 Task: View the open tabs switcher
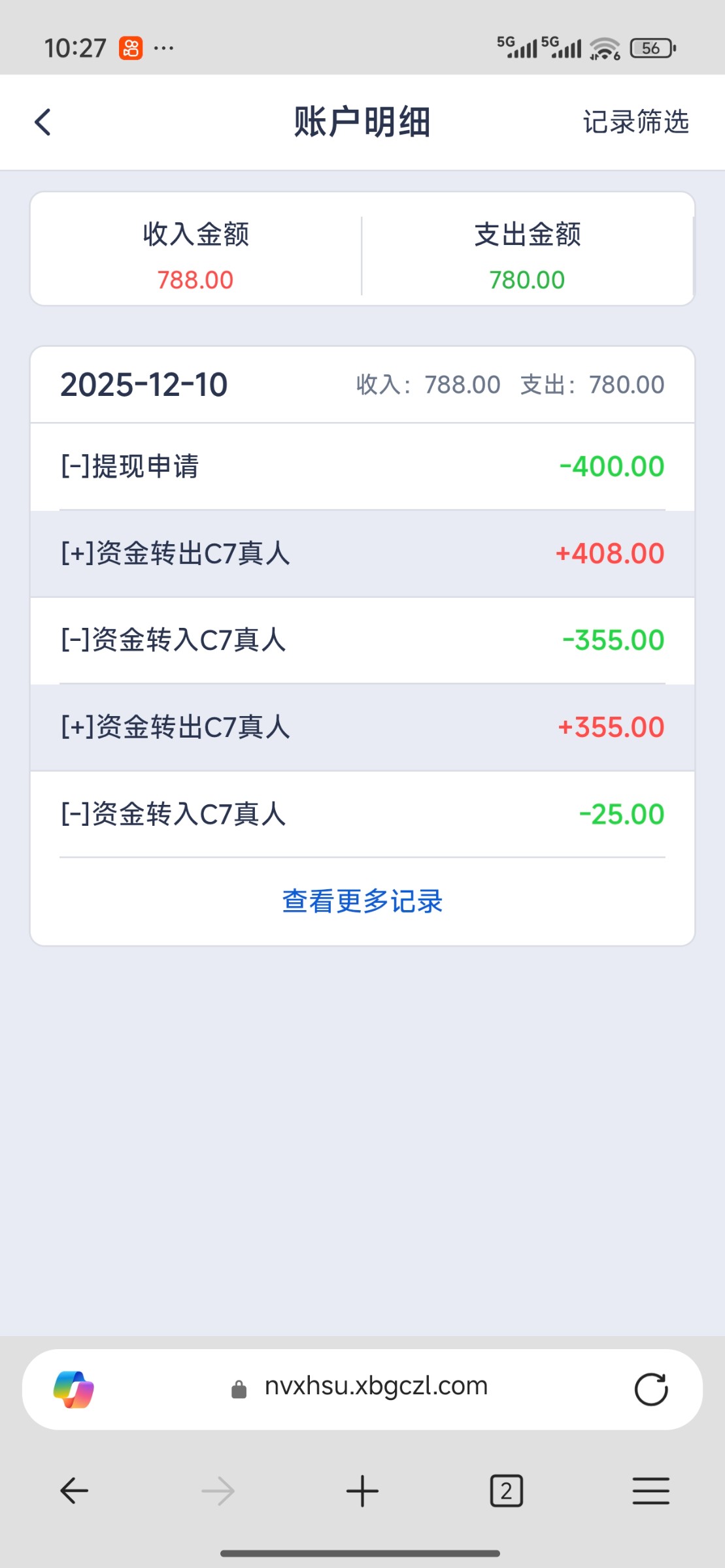[x=506, y=1491]
